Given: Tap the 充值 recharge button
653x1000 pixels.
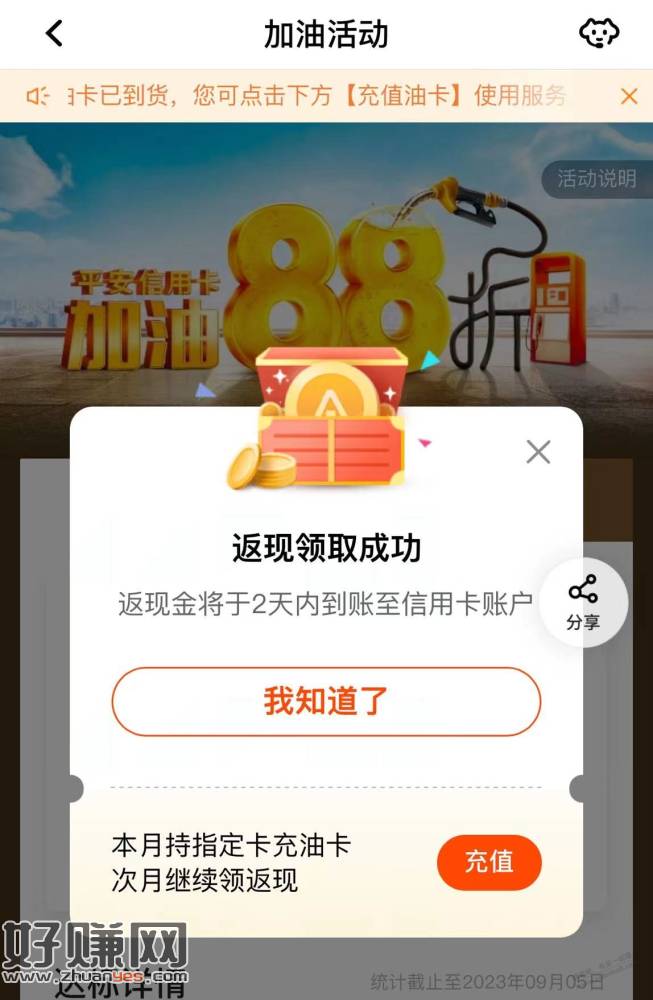Looking at the screenshot, I should click(489, 862).
